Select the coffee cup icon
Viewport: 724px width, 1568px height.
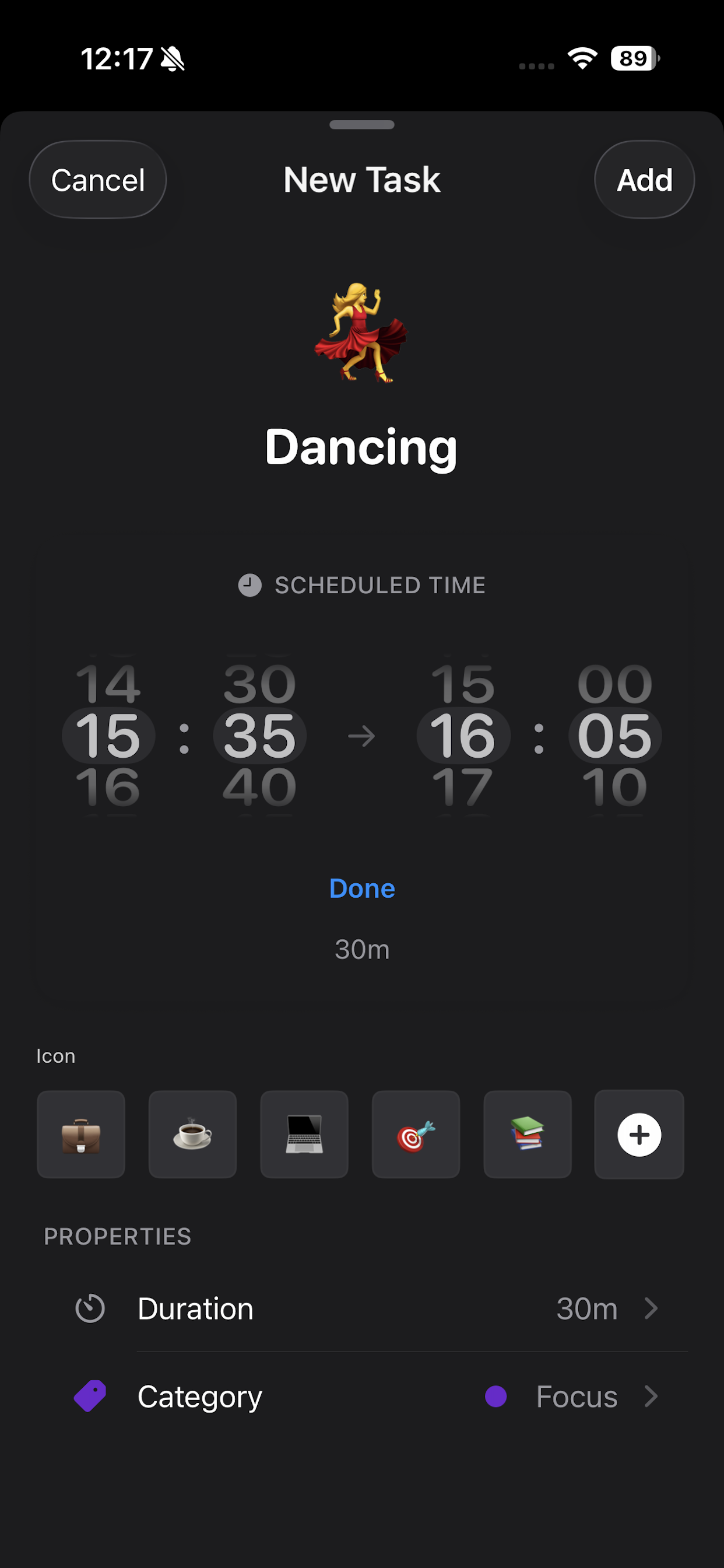pos(192,1134)
